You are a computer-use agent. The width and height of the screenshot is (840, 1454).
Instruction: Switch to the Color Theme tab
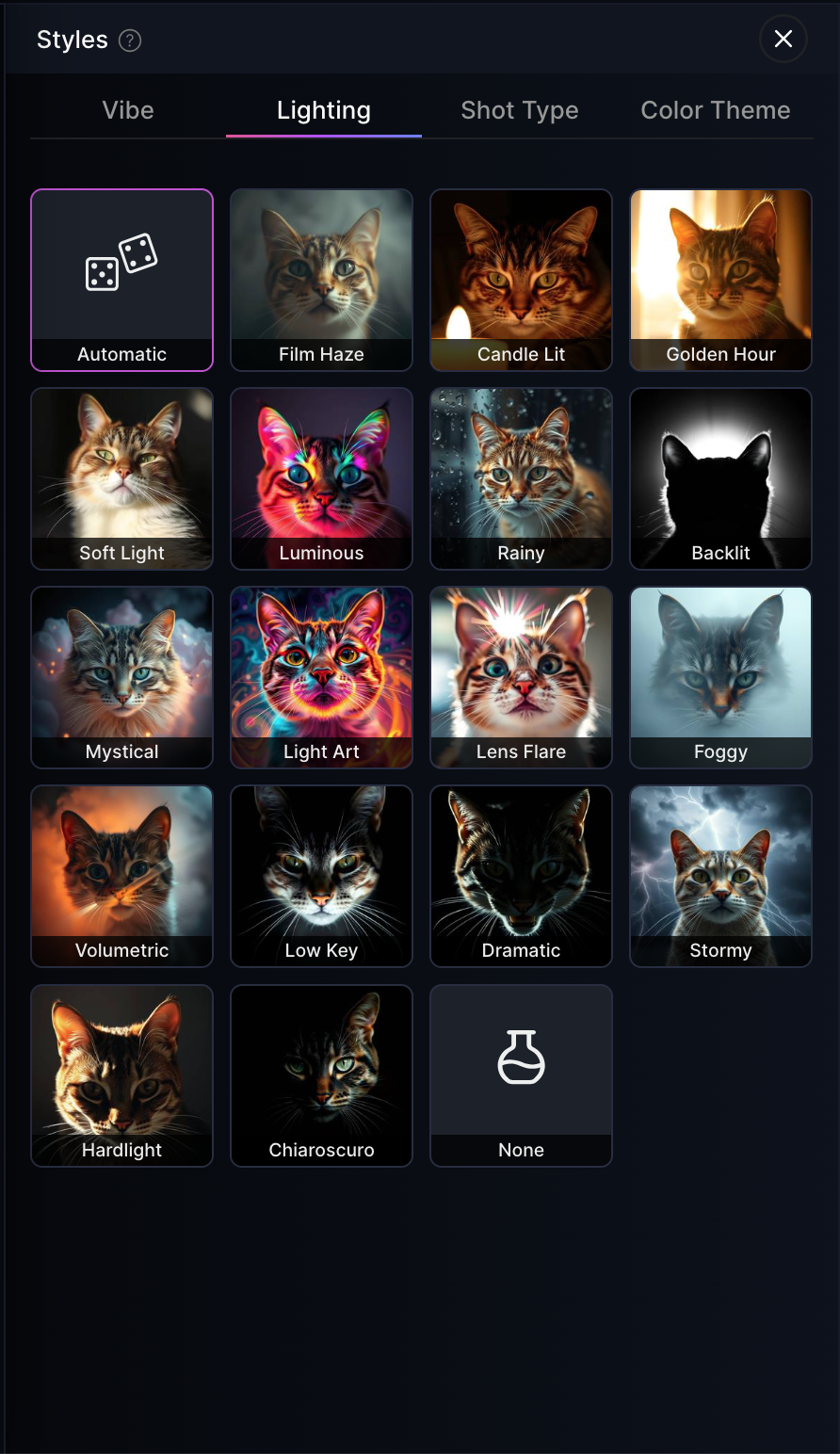tap(715, 110)
